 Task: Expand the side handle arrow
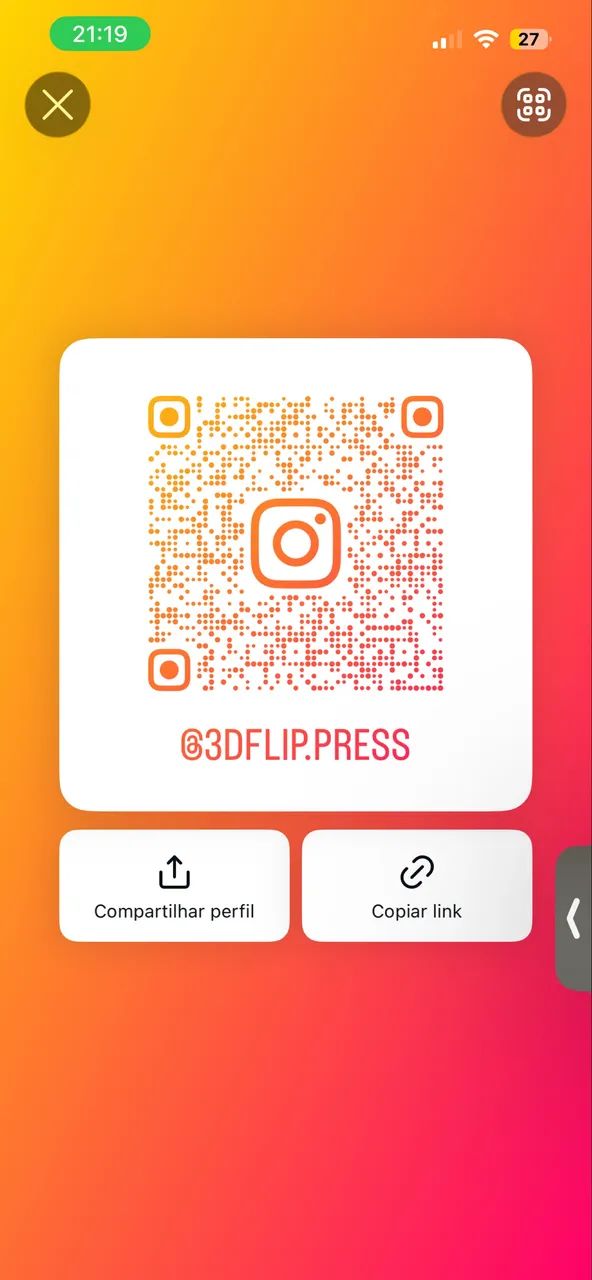tap(574, 918)
